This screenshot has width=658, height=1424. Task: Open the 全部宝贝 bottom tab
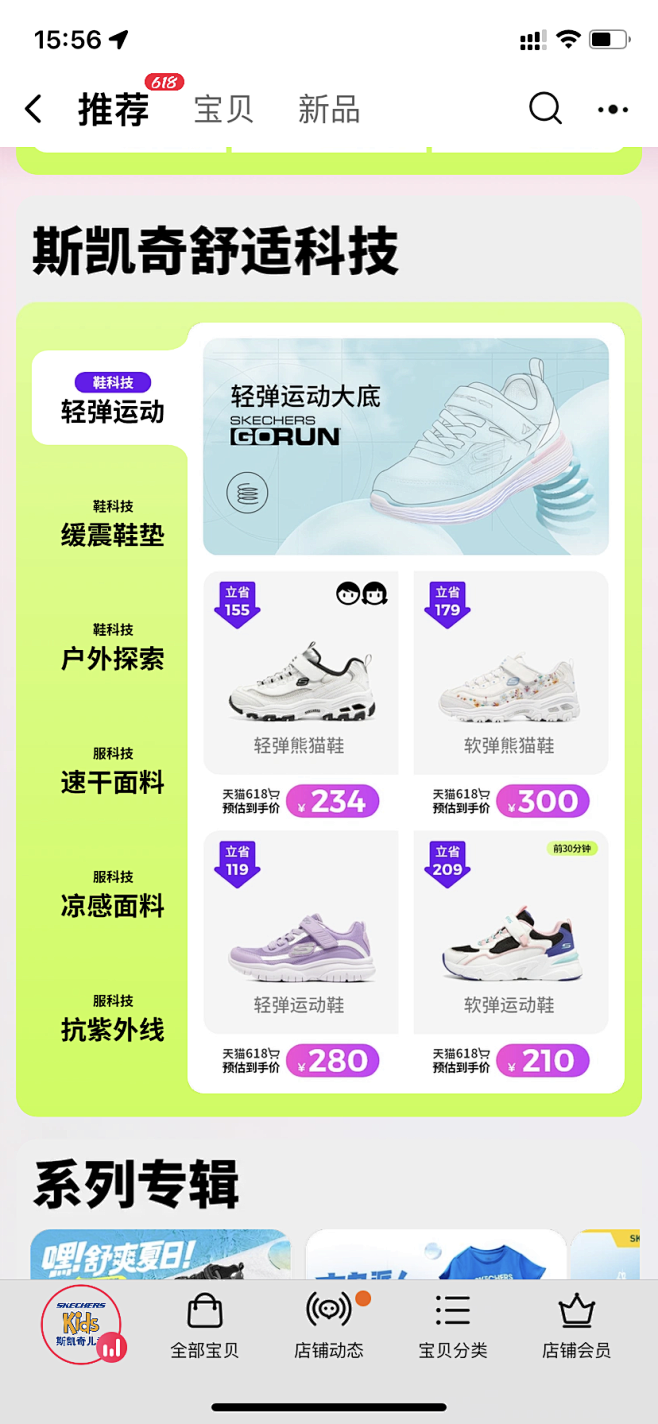click(x=205, y=1326)
